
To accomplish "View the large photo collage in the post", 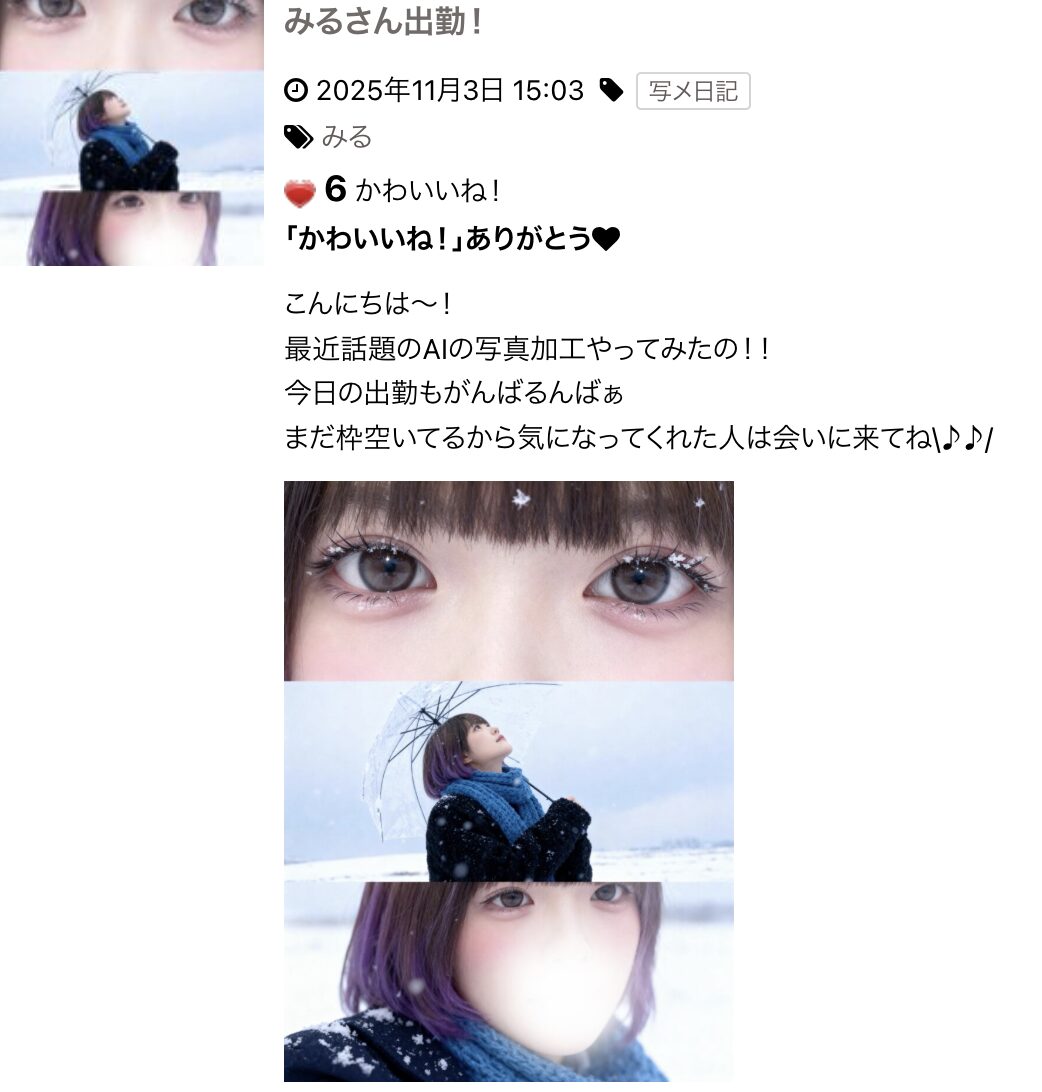I will [x=508, y=780].
